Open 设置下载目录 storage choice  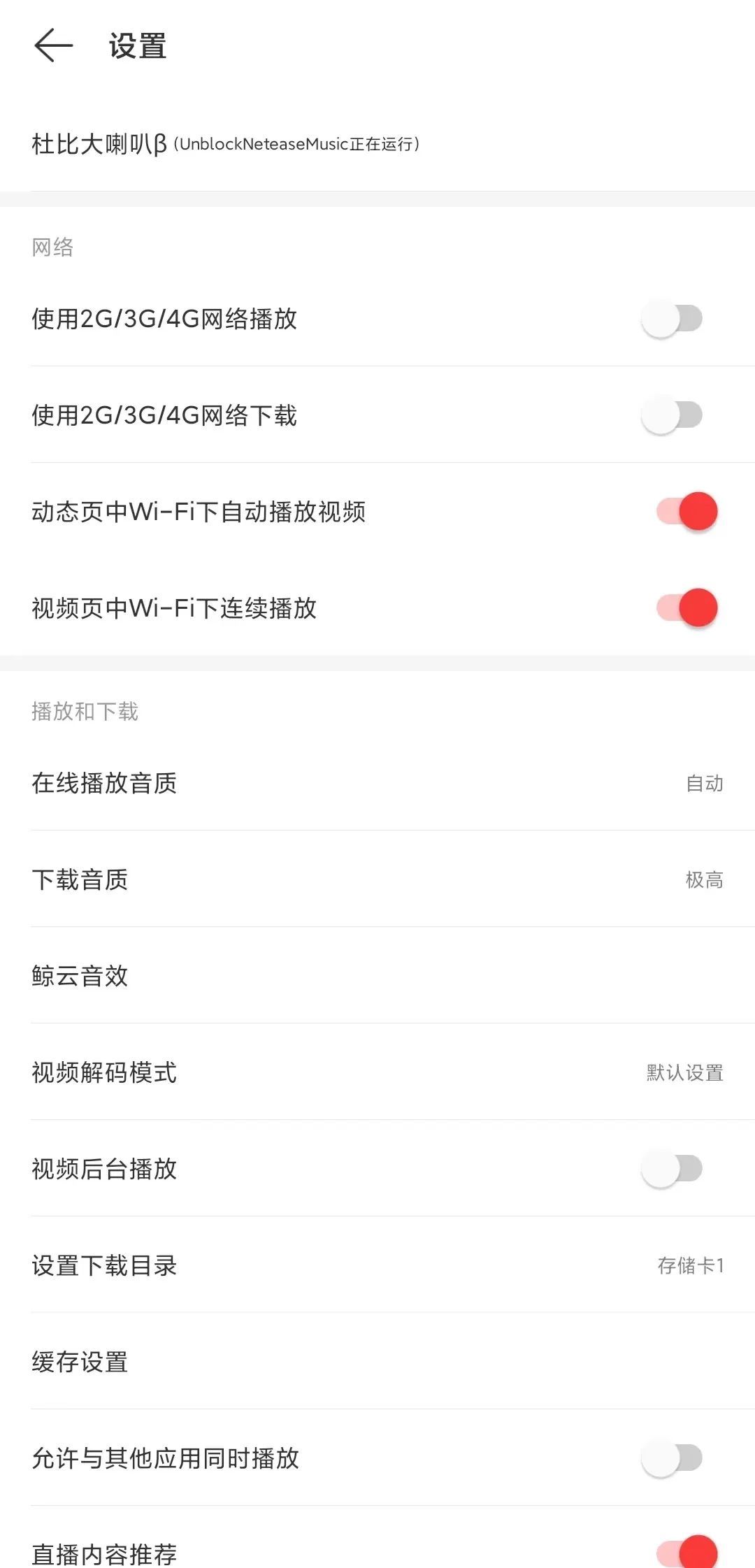click(377, 1265)
